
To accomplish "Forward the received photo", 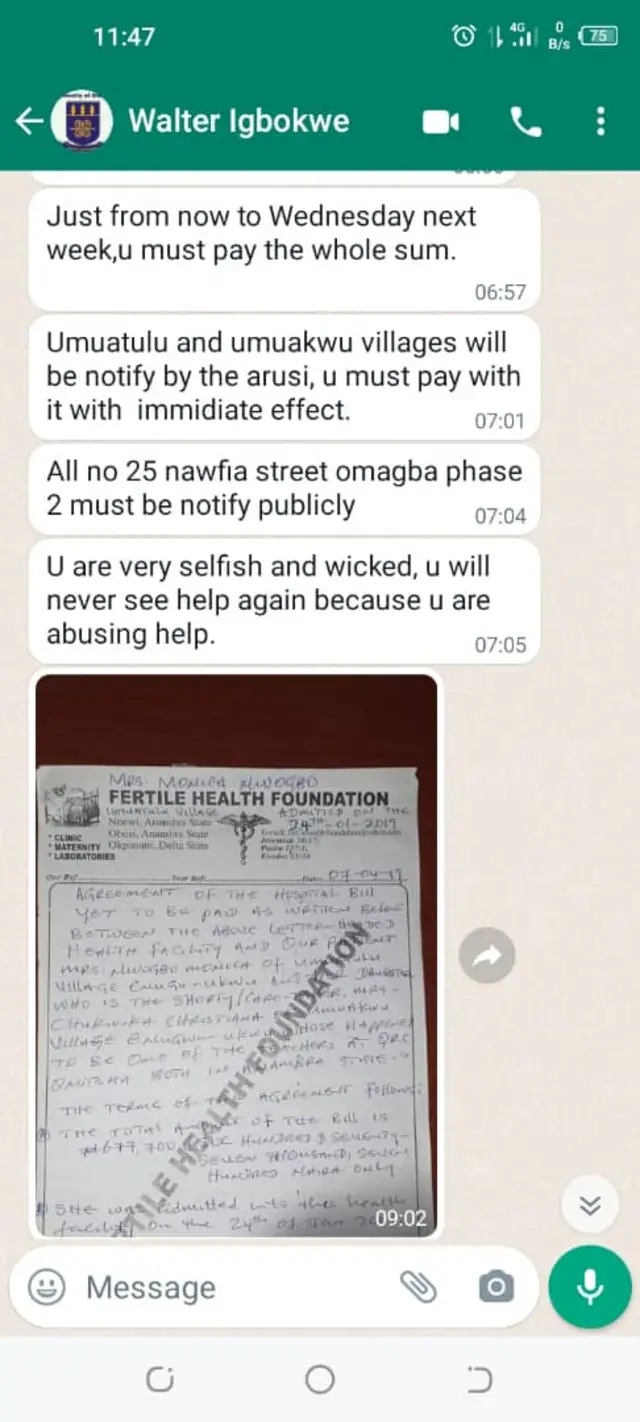I will [487, 956].
